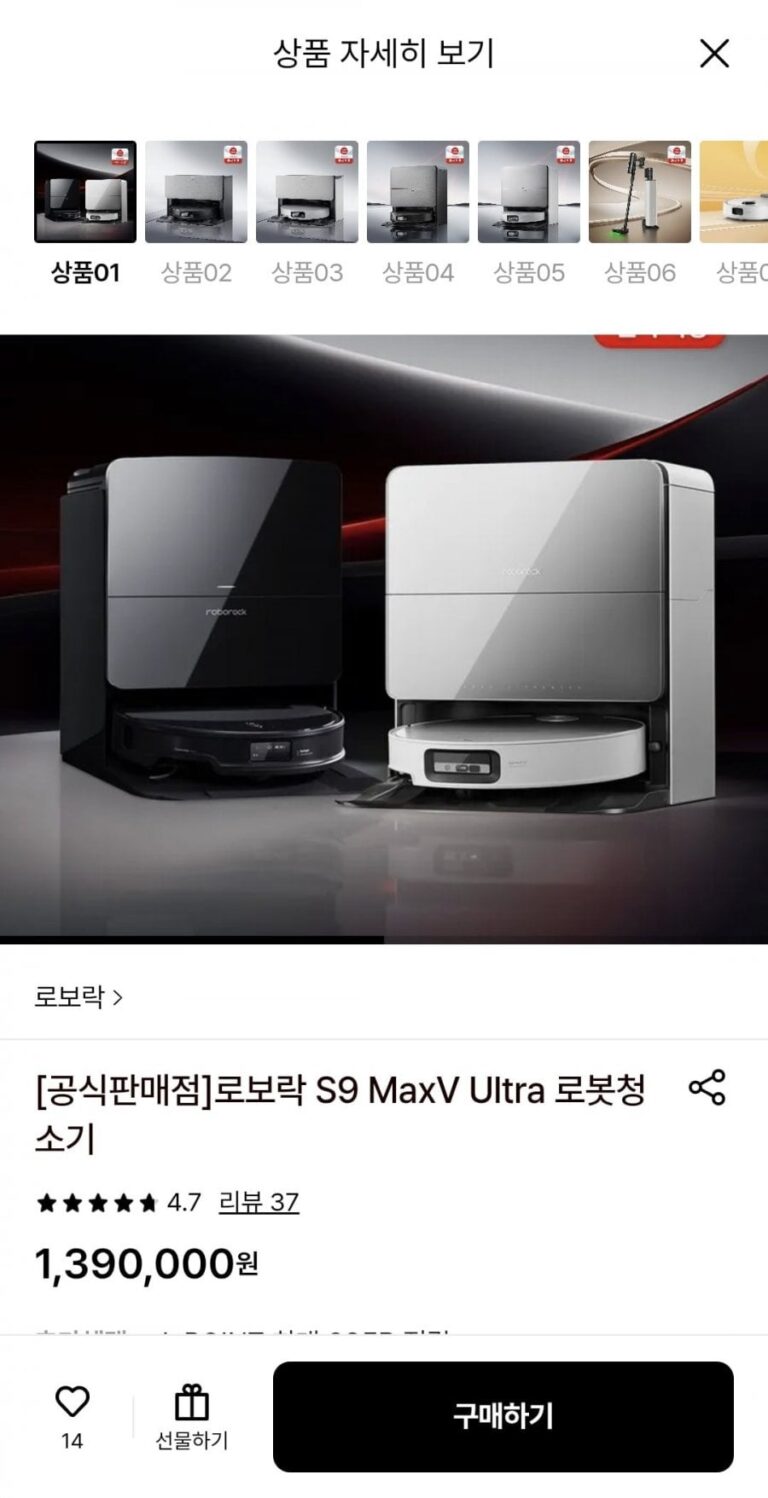This screenshot has height=1498, width=768.
Task: Open the 리뷰 37 reviews link
Action: [x=258, y=1202]
